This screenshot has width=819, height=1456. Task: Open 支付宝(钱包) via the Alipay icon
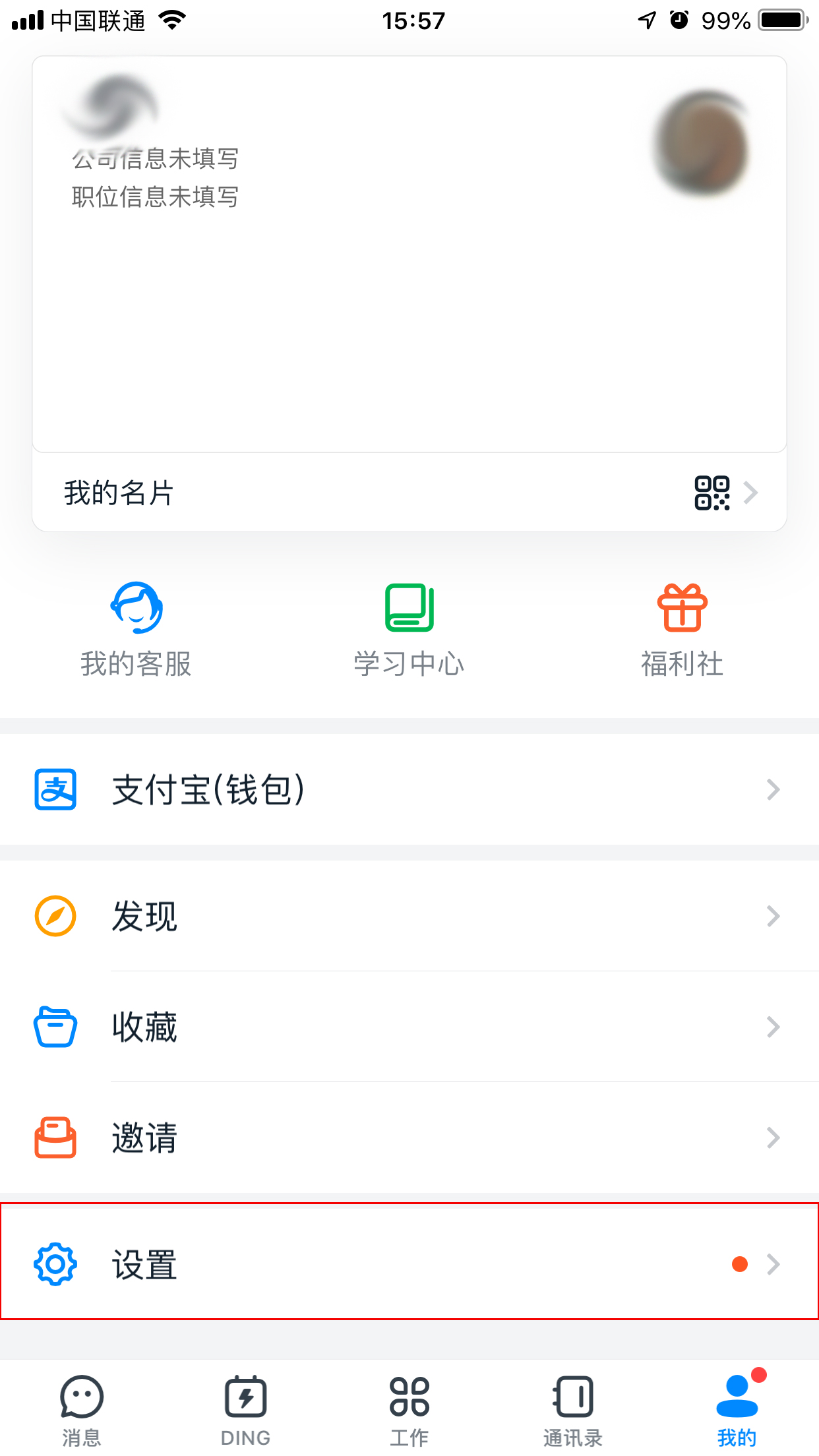55,789
